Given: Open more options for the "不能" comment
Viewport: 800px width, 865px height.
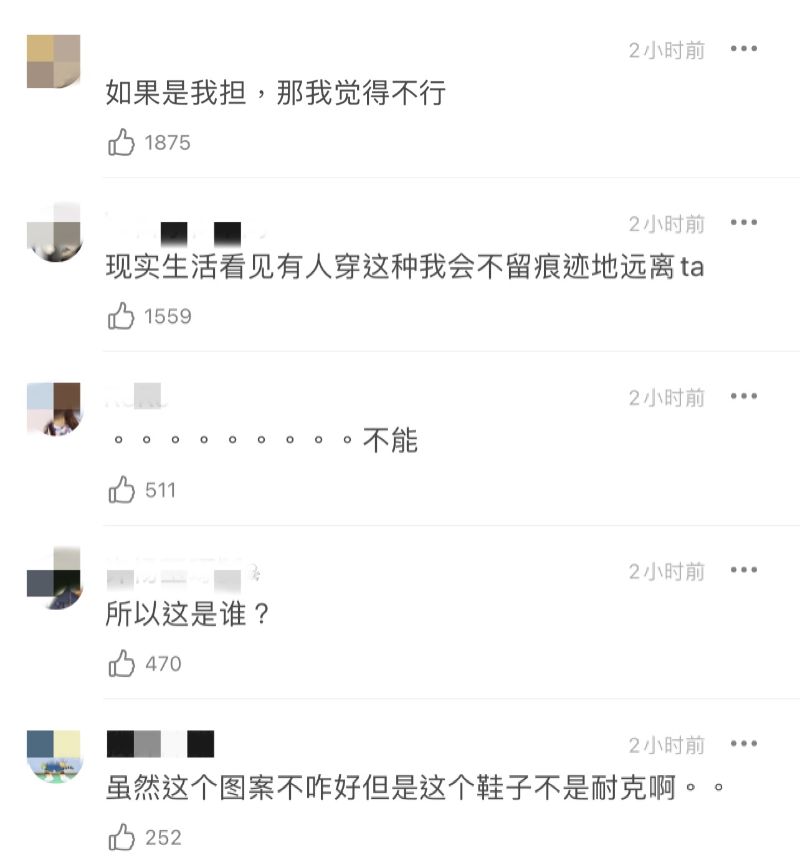Looking at the screenshot, I should tap(743, 397).
